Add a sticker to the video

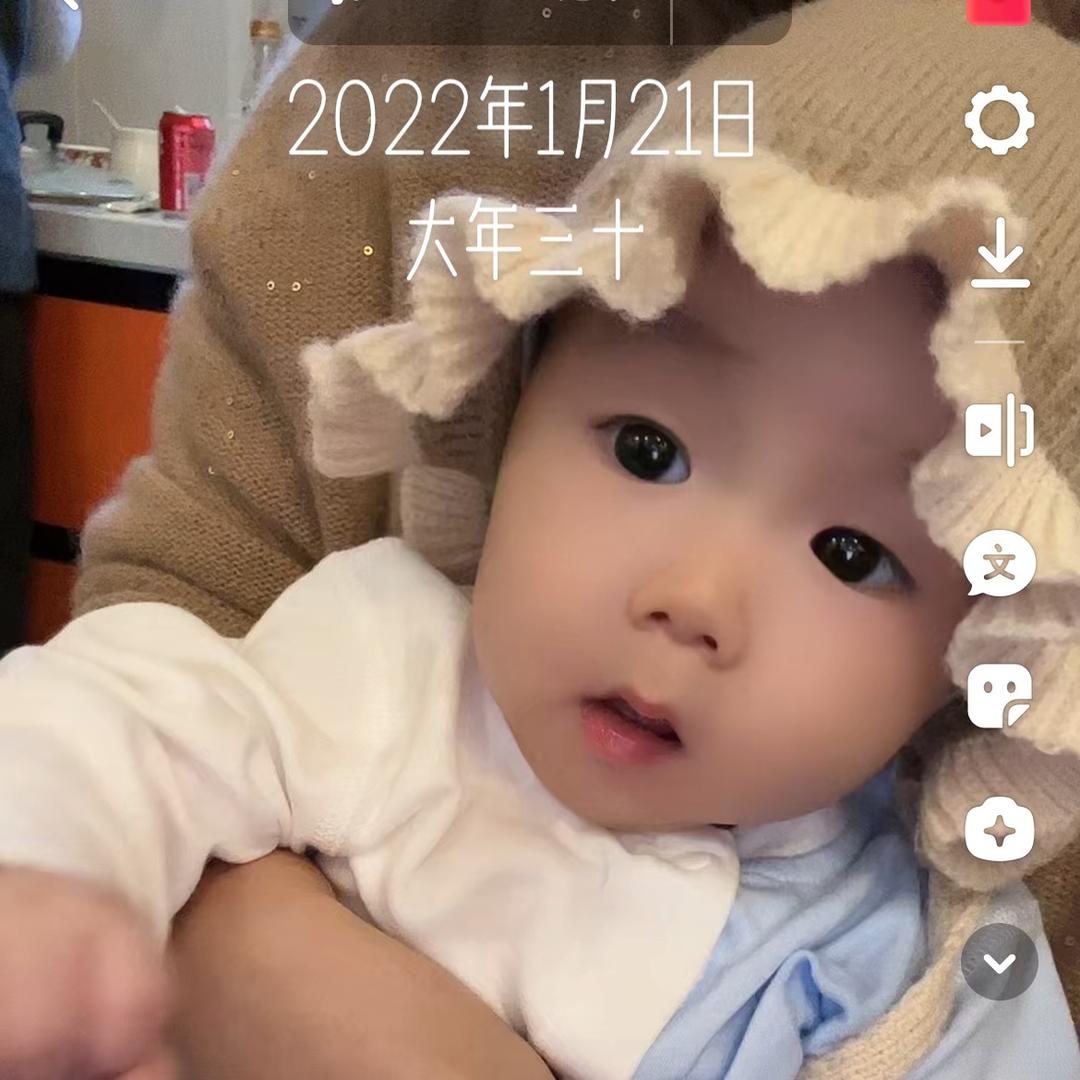[999, 696]
